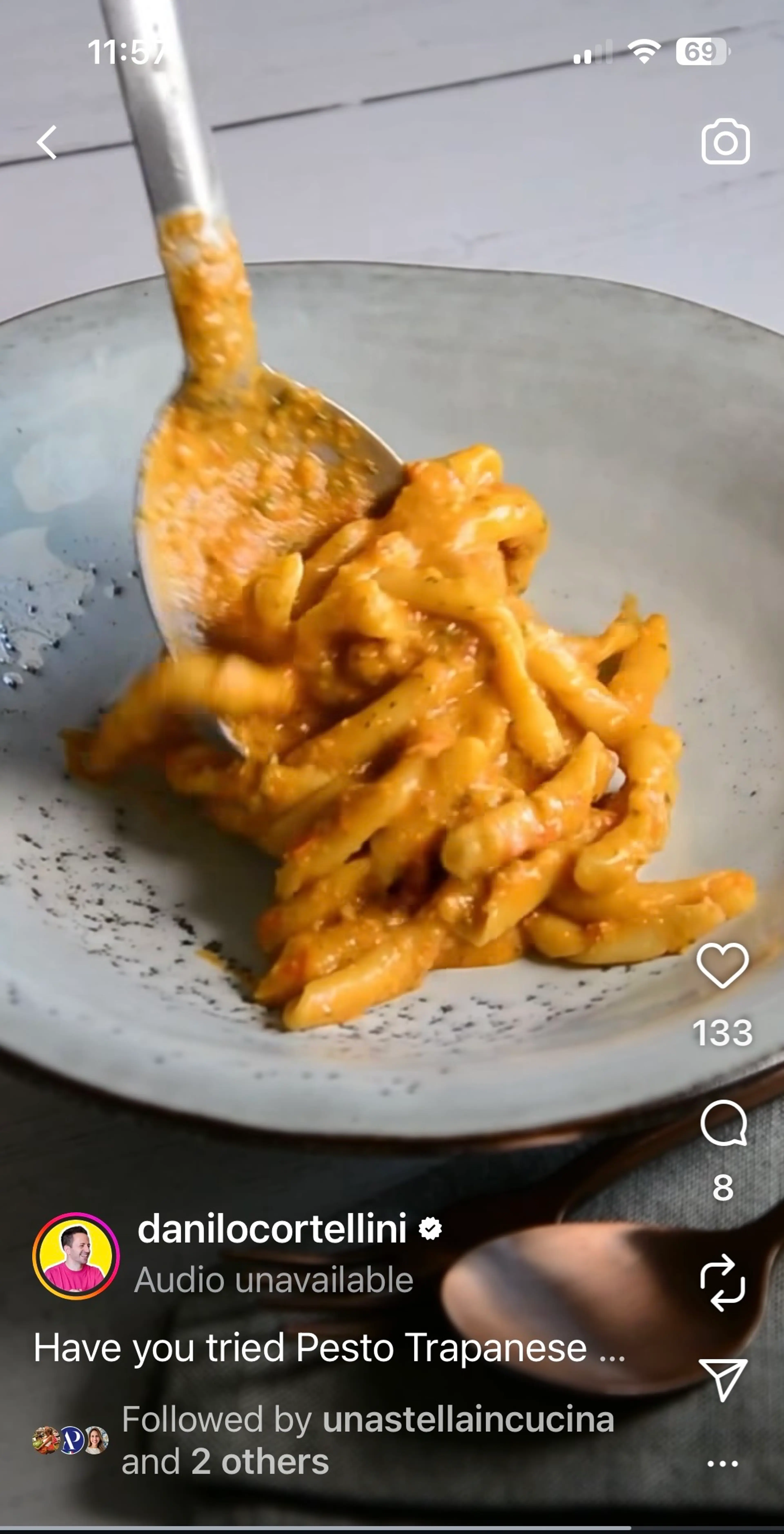Open the camera to create a reel
Viewport: 784px width, 1534px height.
[725, 142]
